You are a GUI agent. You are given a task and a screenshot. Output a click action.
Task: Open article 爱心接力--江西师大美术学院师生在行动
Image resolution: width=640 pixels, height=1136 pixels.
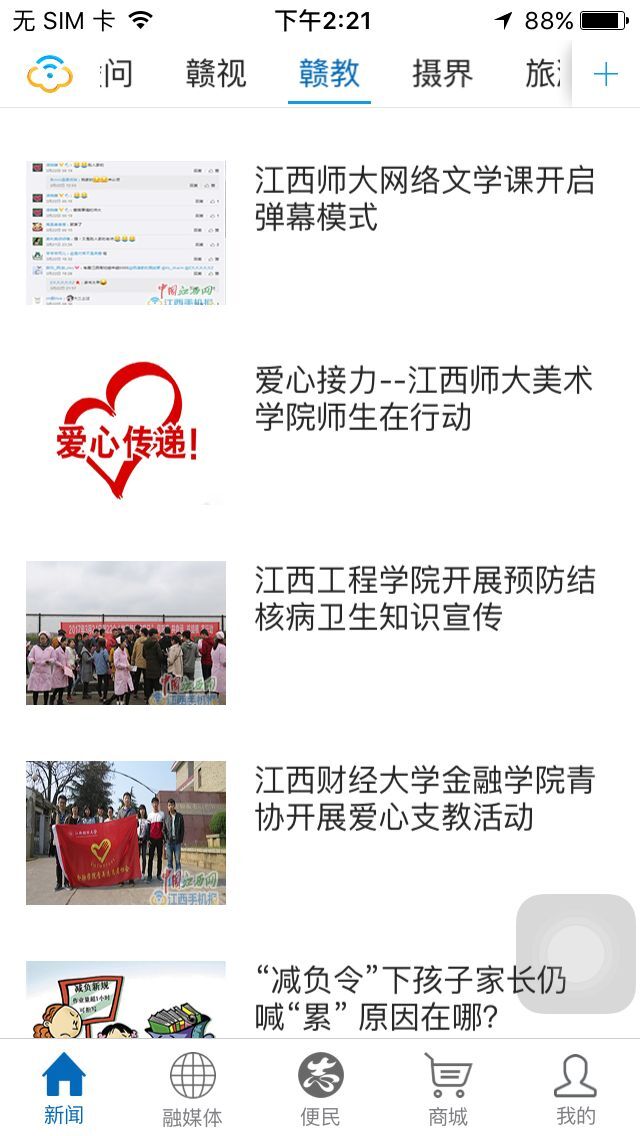(x=424, y=398)
